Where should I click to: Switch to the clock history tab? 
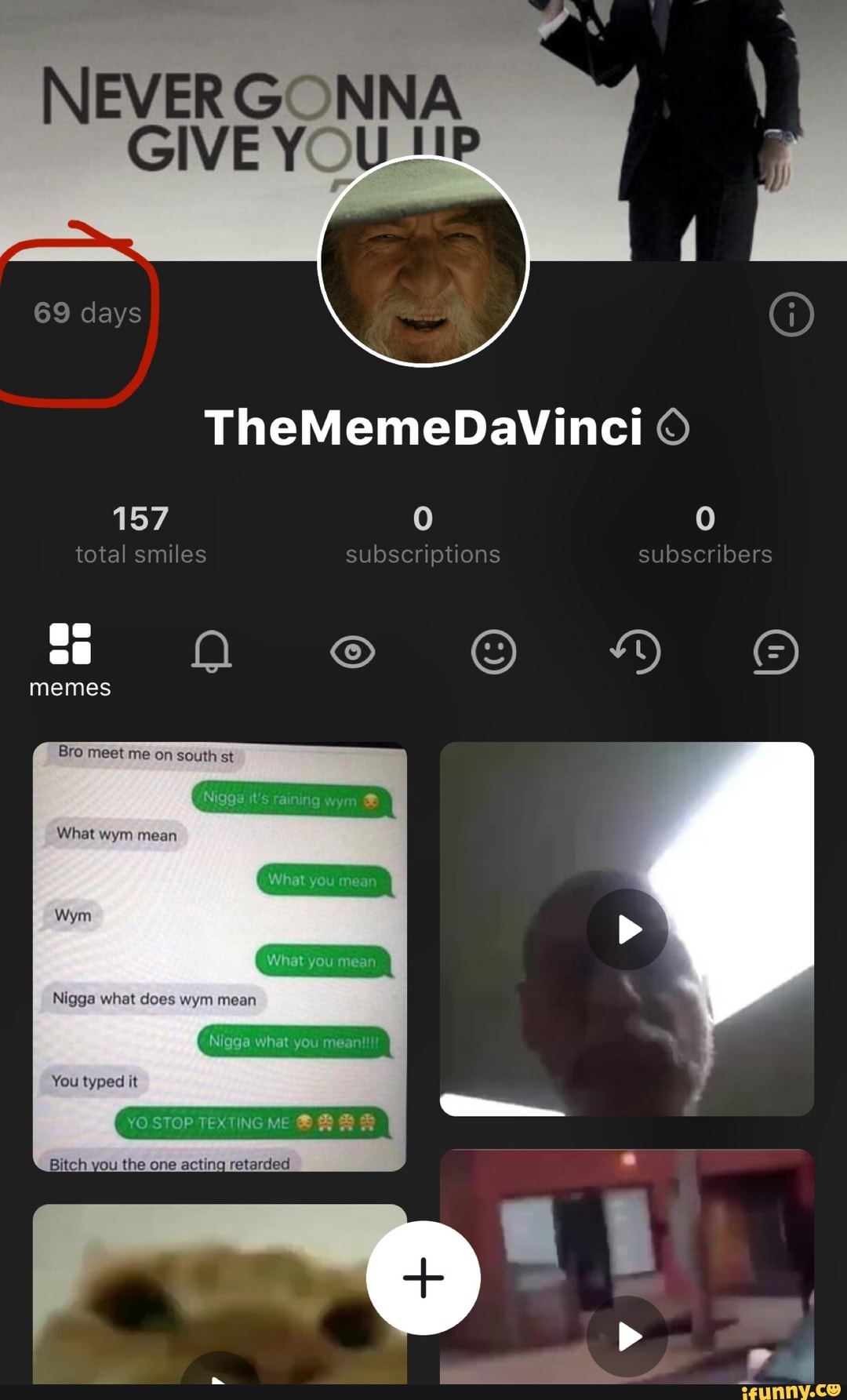[635, 652]
